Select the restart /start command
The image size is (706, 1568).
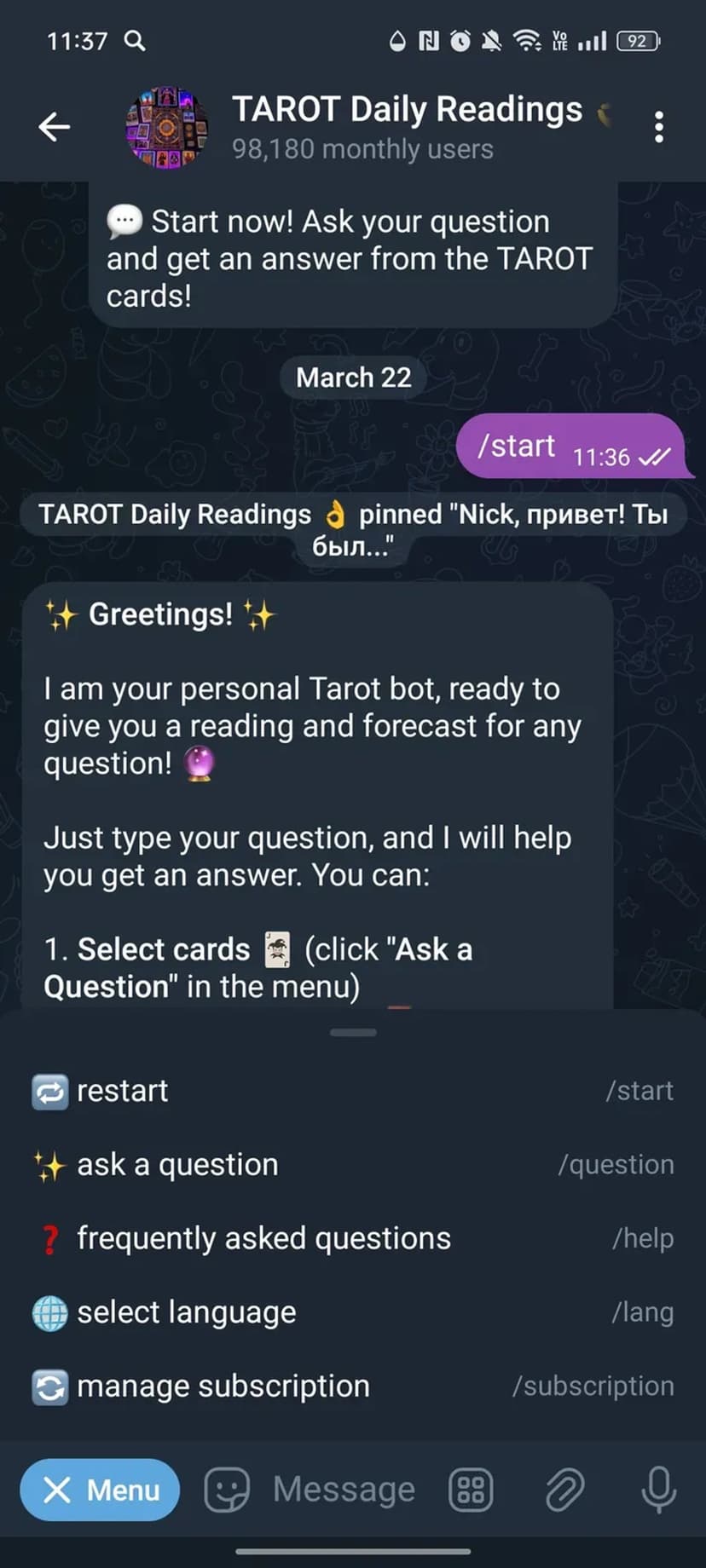[x=353, y=1091]
